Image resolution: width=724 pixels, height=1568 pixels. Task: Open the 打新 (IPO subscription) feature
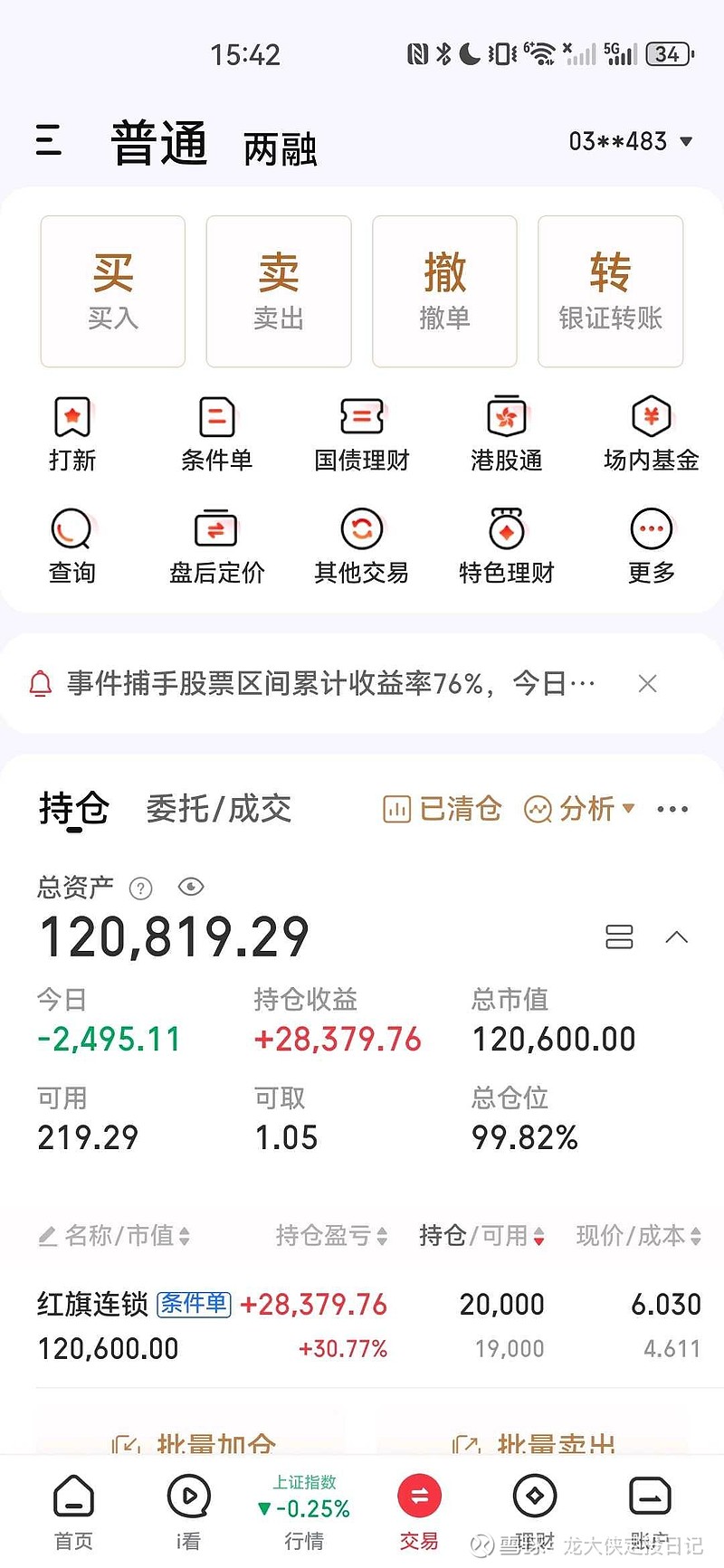pos(72,434)
